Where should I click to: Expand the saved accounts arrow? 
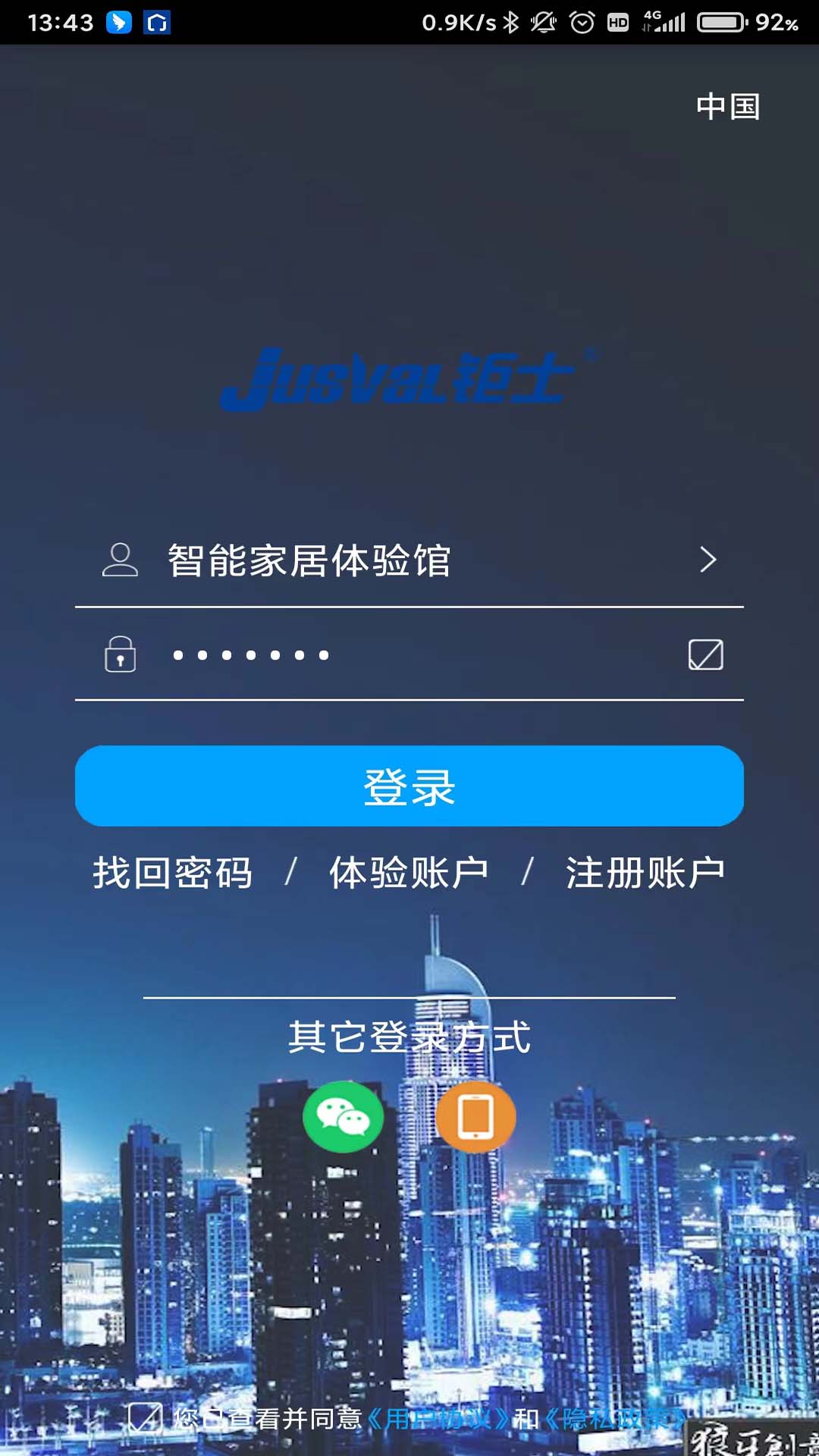[x=708, y=560]
